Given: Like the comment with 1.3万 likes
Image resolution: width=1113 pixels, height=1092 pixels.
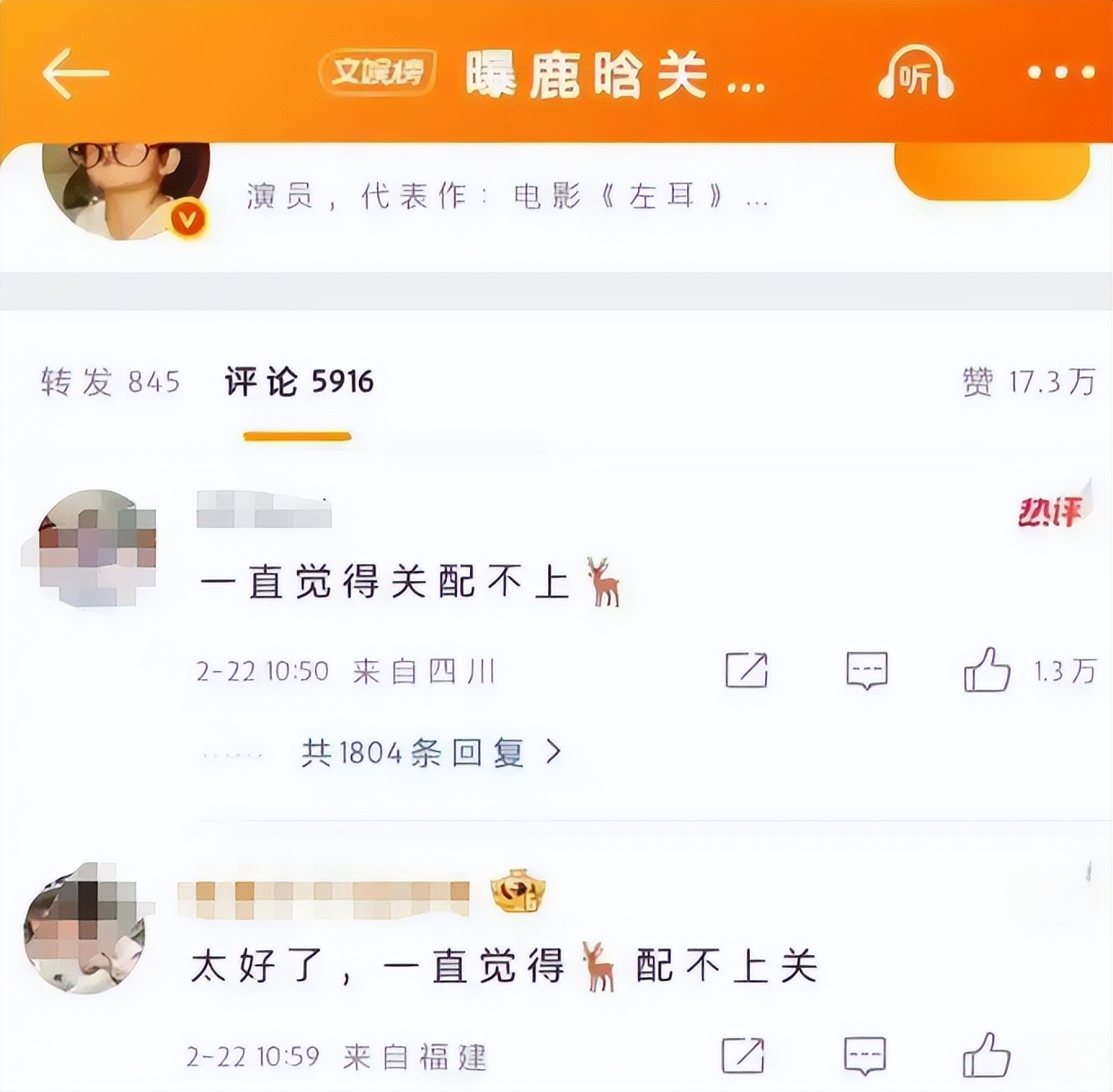Looking at the screenshot, I should [x=987, y=671].
